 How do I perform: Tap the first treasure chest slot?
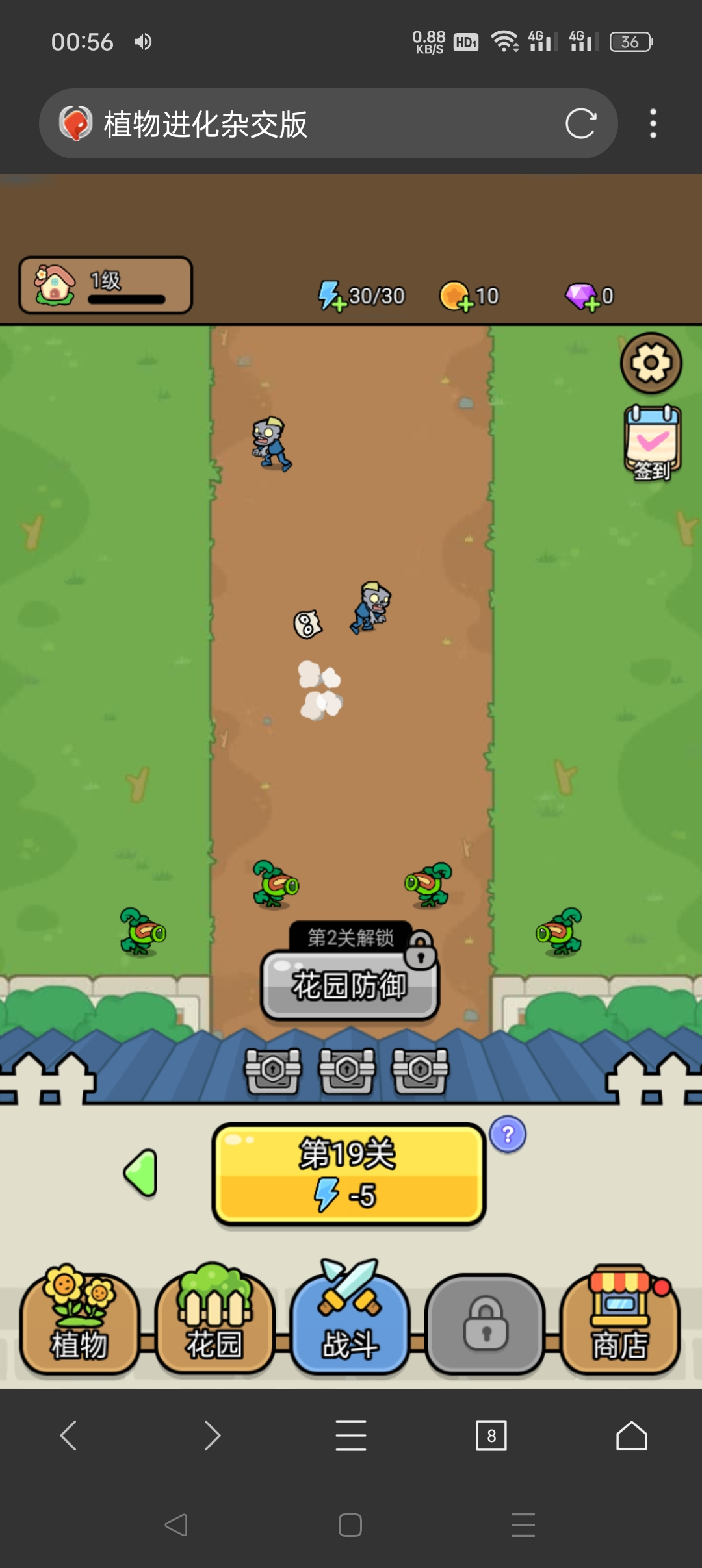[x=273, y=1070]
